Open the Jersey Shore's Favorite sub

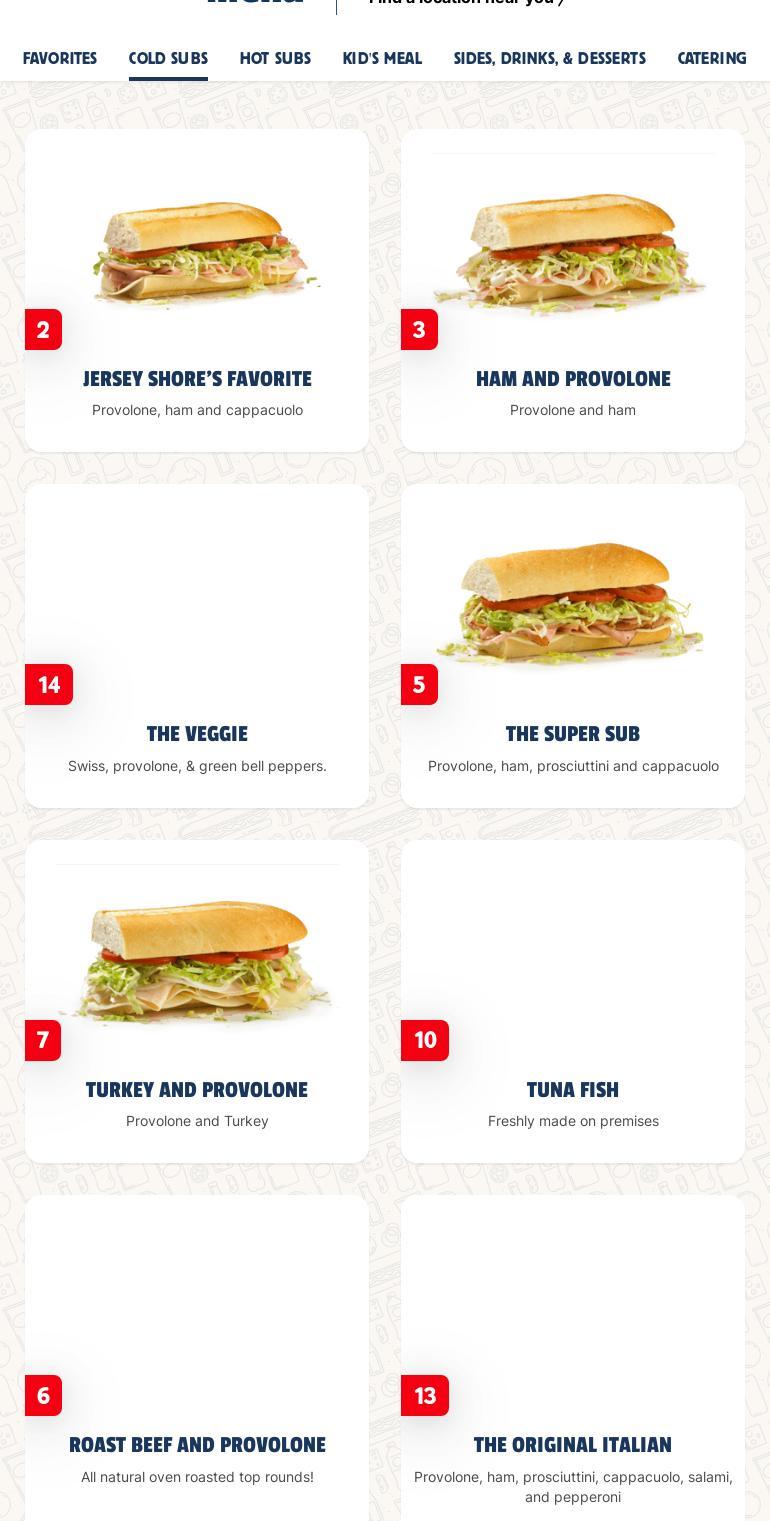click(x=197, y=379)
